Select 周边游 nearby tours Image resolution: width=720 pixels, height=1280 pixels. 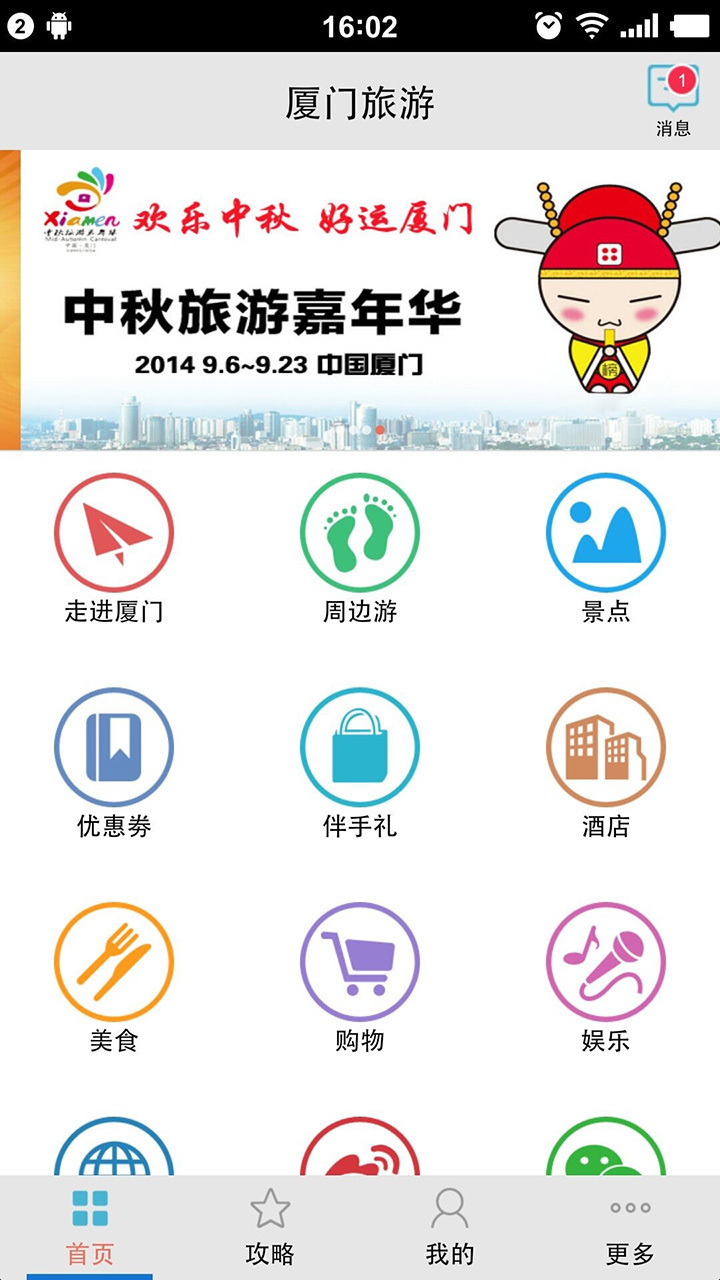pyautogui.click(x=360, y=548)
